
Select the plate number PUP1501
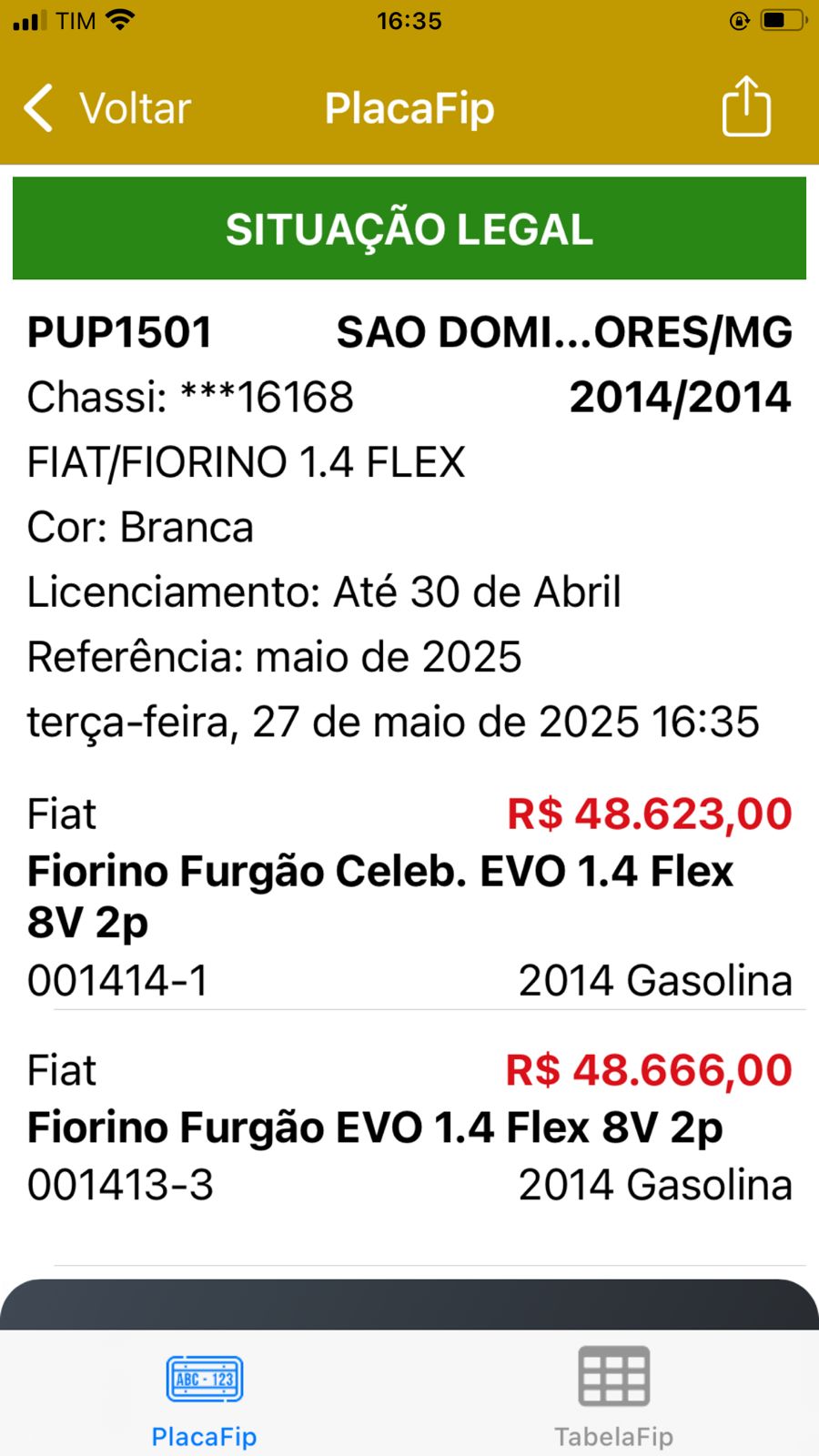click(118, 331)
